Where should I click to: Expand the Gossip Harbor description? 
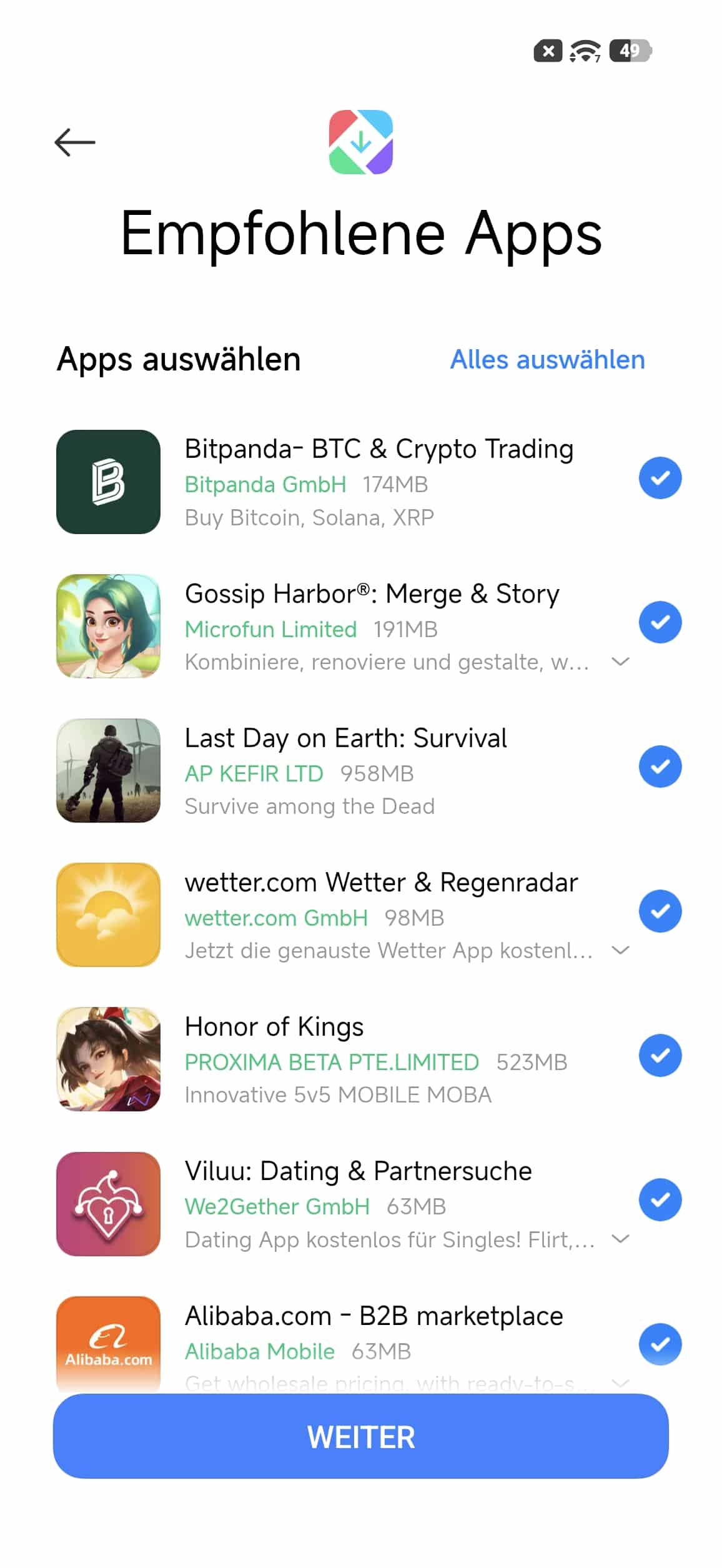coord(620,662)
